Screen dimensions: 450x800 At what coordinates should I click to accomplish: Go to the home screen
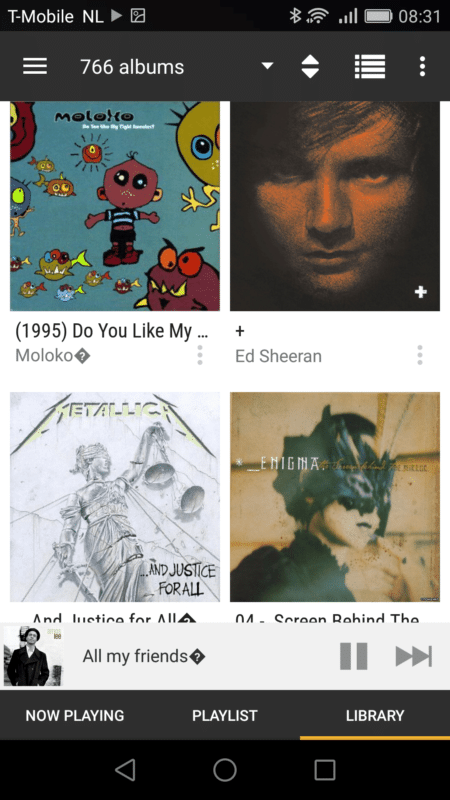point(225,770)
